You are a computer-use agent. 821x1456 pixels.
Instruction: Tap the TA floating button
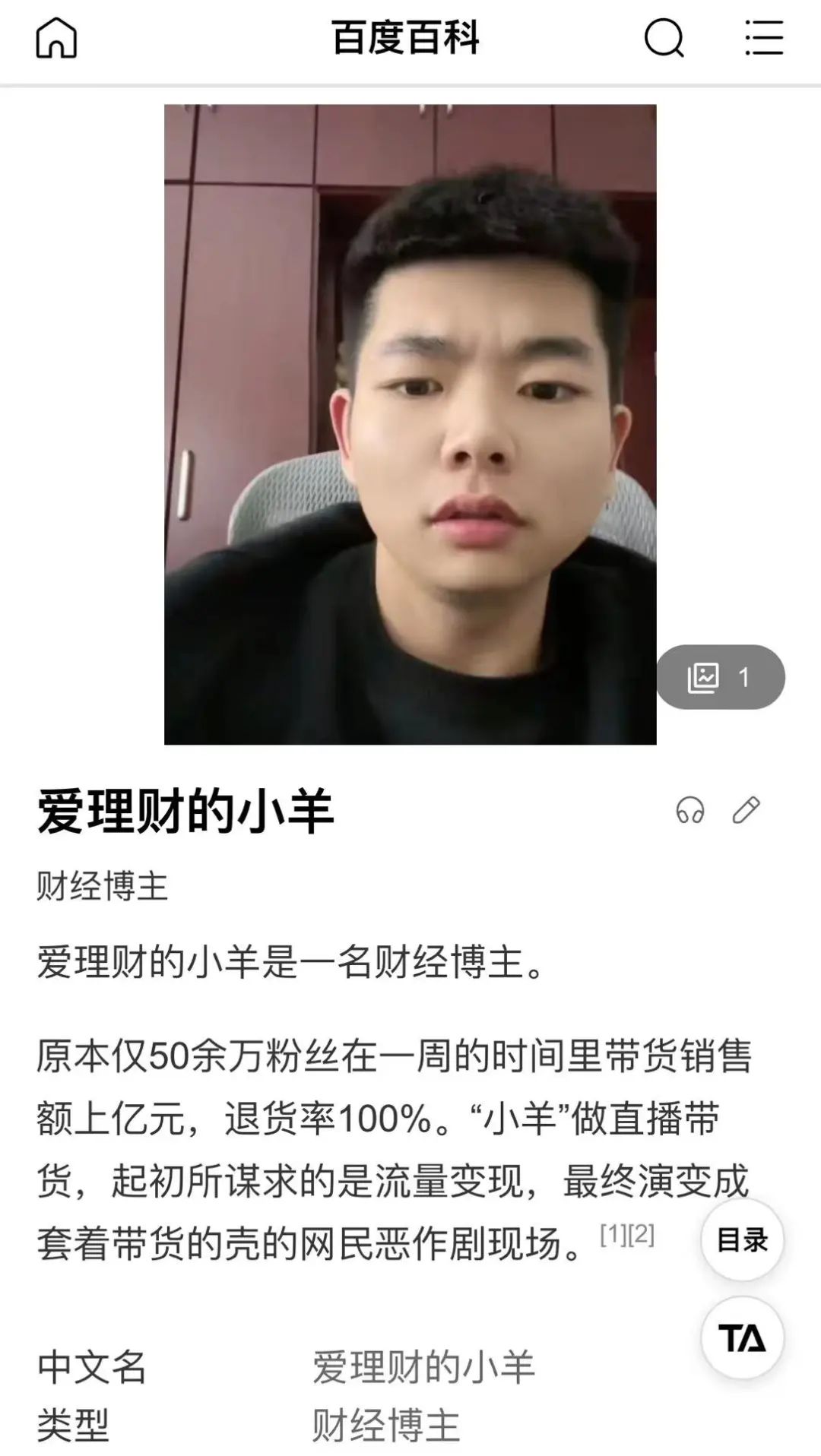pyautogui.click(x=742, y=1337)
